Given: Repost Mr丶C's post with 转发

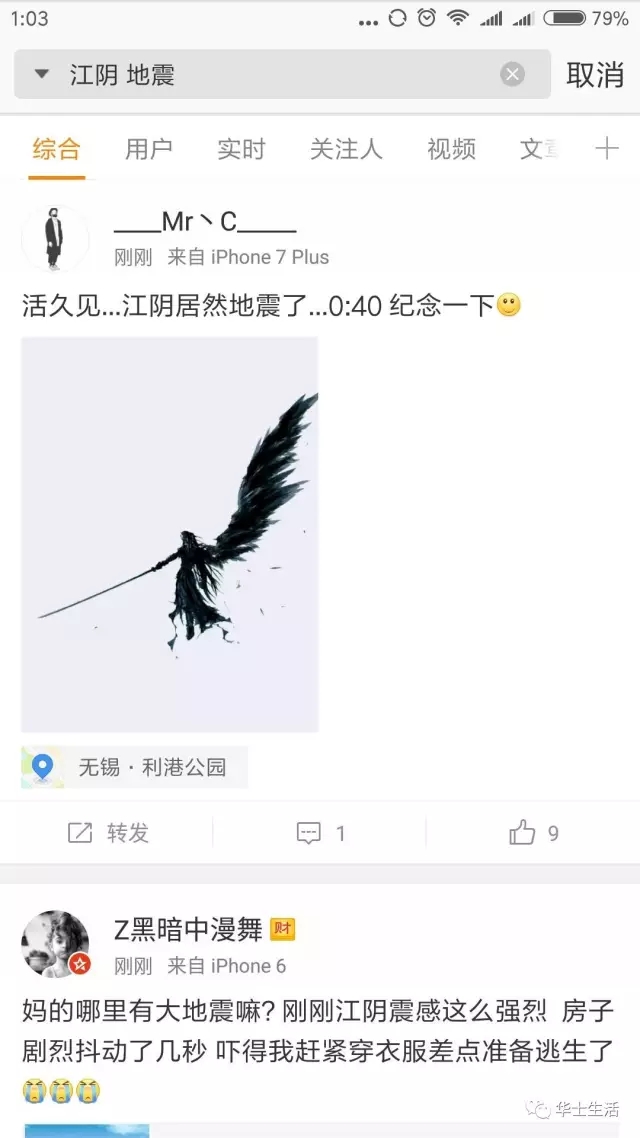Looking at the screenshot, I should (x=108, y=832).
